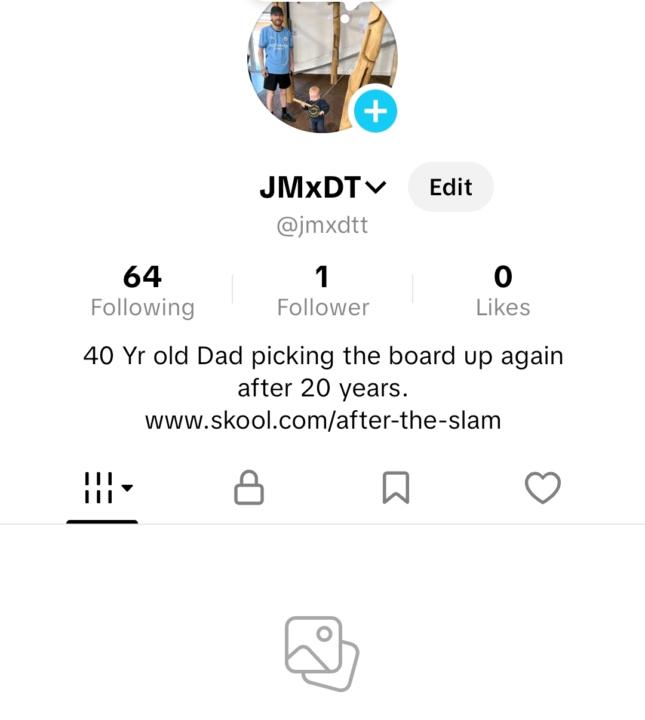View the 64 Following list

[142, 291]
